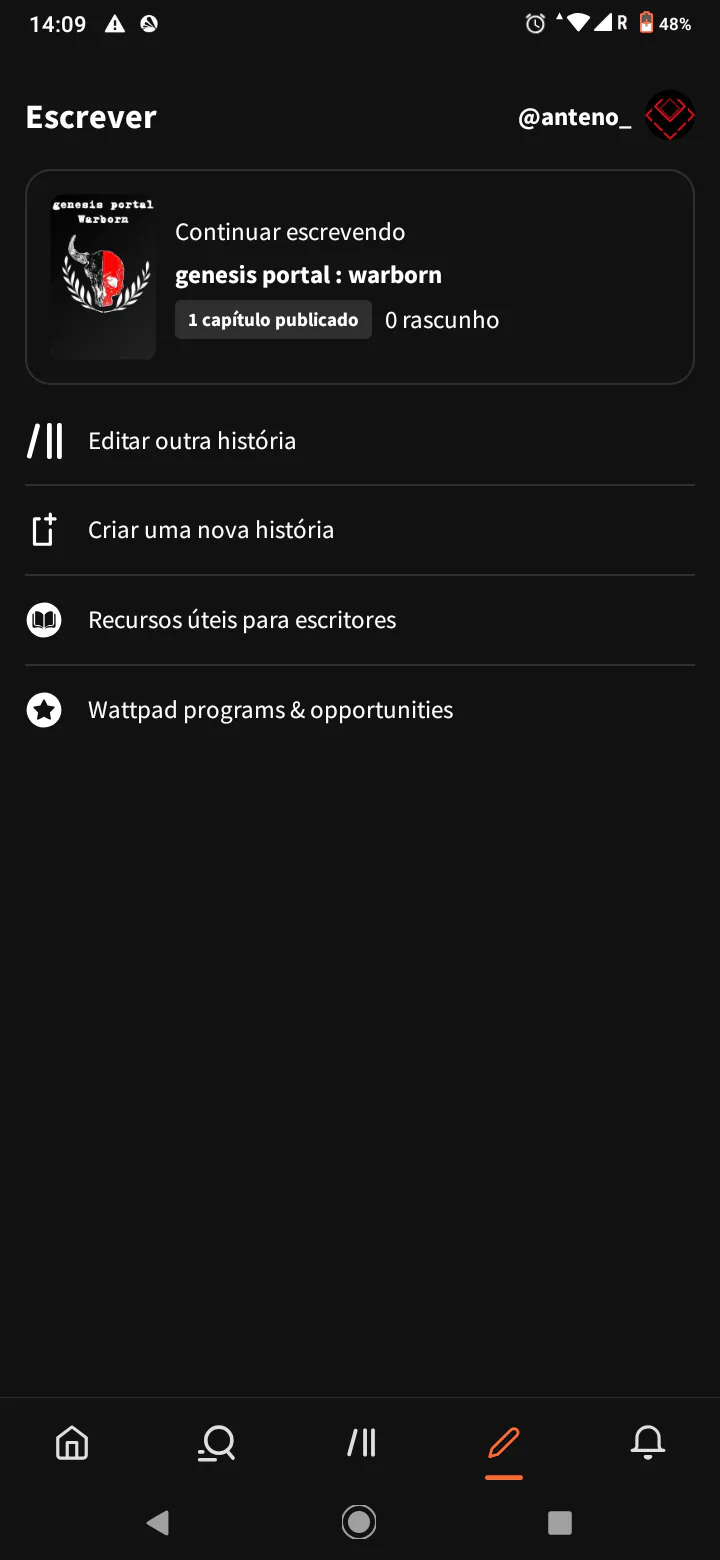Open Wattpad programs & opportunities
The height and width of the screenshot is (1560, 720).
(x=270, y=710)
